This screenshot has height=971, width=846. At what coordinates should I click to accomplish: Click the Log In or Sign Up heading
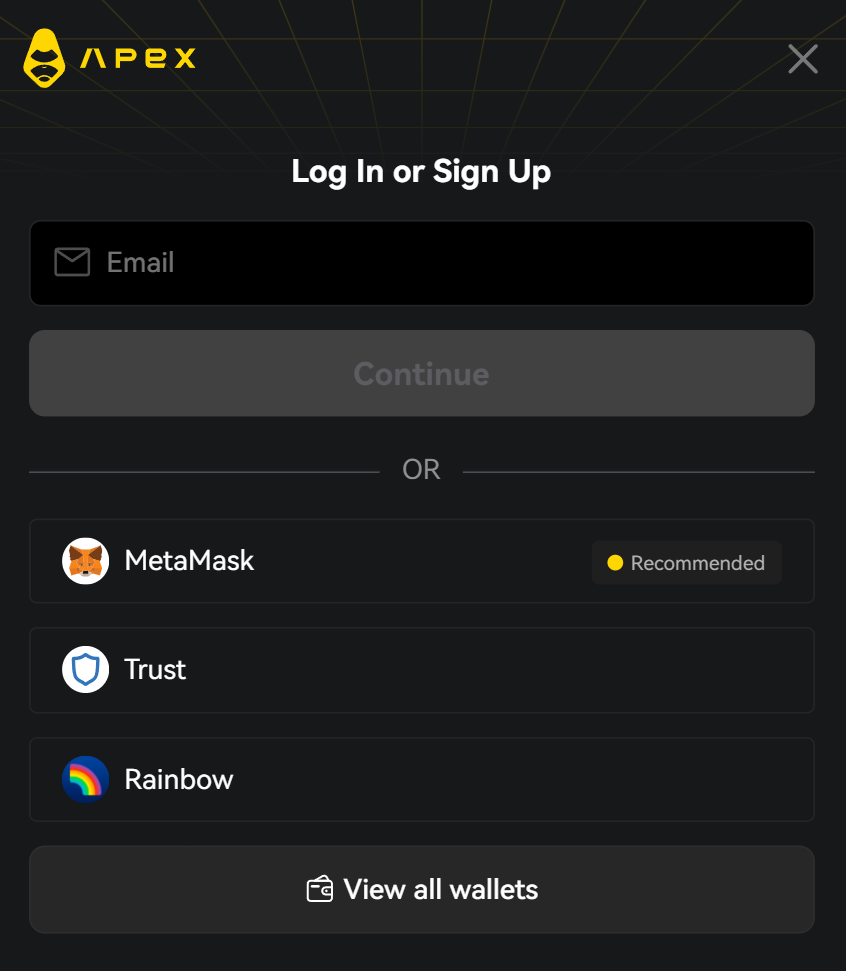click(x=421, y=171)
